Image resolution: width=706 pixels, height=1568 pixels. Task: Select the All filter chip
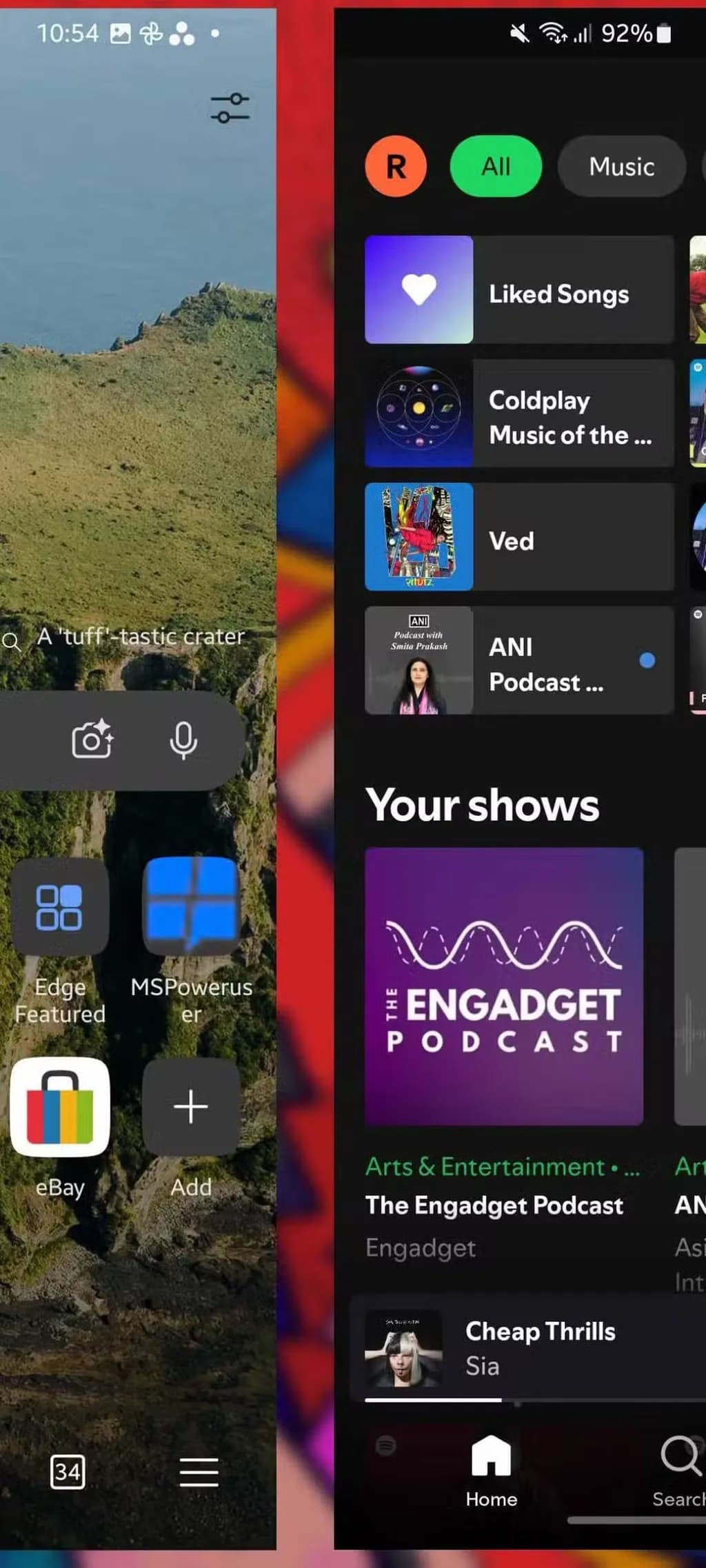pyautogui.click(x=496, y=167)
